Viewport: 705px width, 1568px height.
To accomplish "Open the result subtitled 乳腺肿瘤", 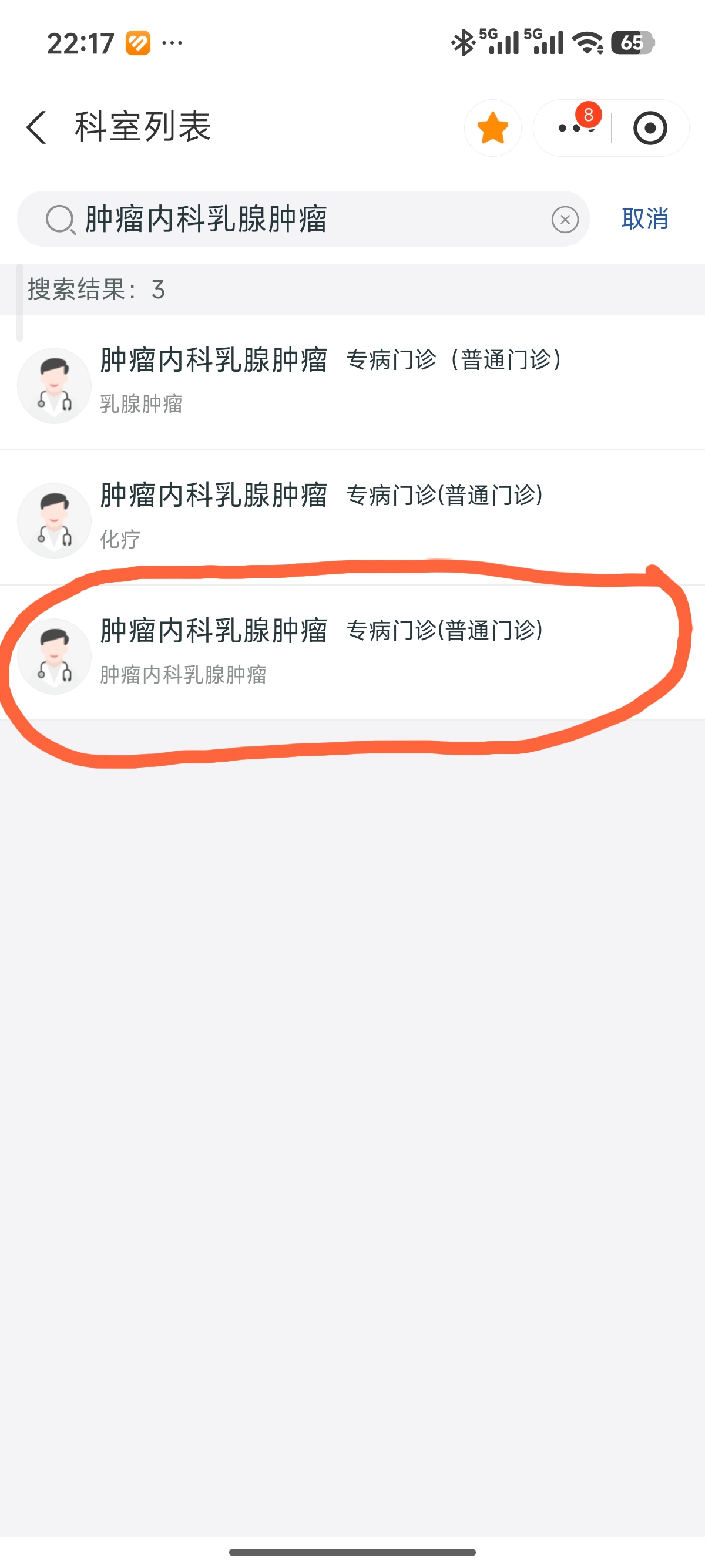I will coord(352,382).
